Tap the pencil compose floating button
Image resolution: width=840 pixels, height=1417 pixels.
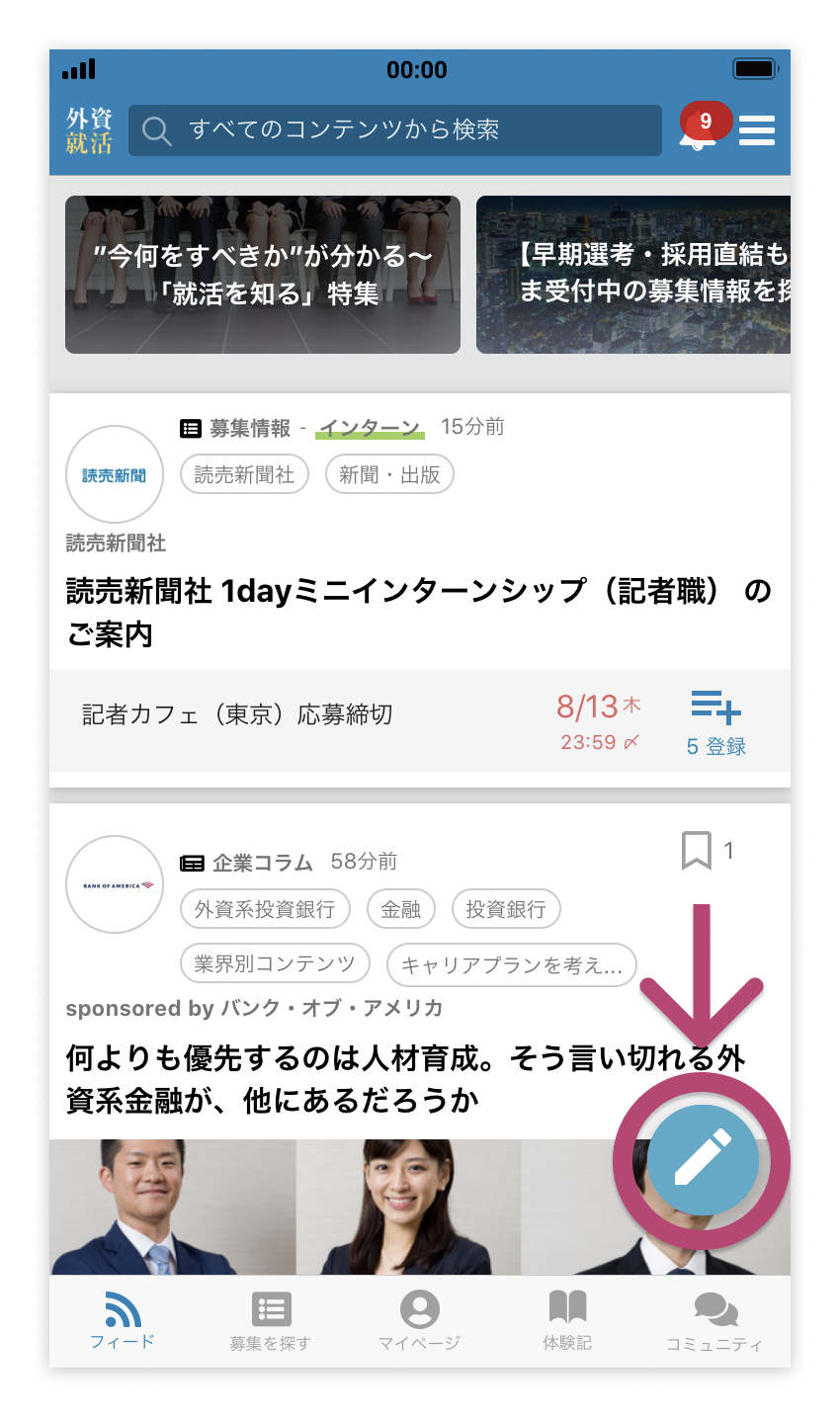[x=703, y=1161]
